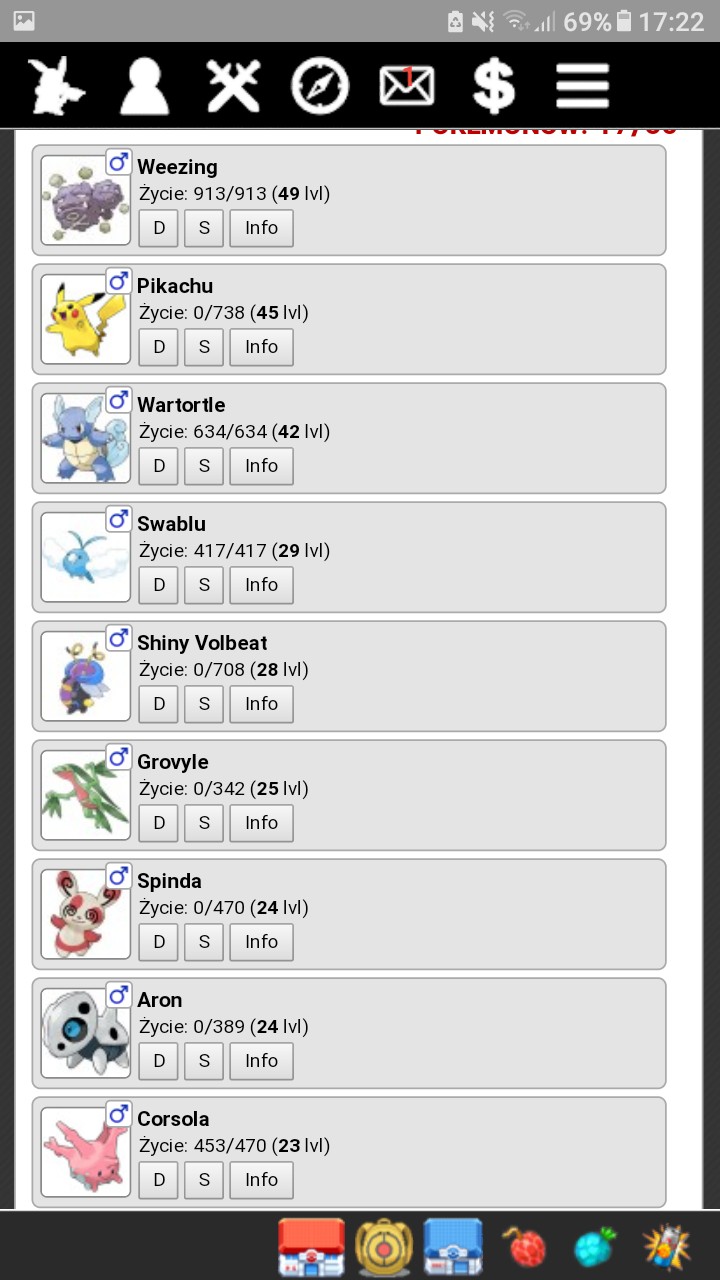This screenshot has height=1280, width=720.
Task: Tap the S button for Grovyle
Action: [x=204, y=823]
